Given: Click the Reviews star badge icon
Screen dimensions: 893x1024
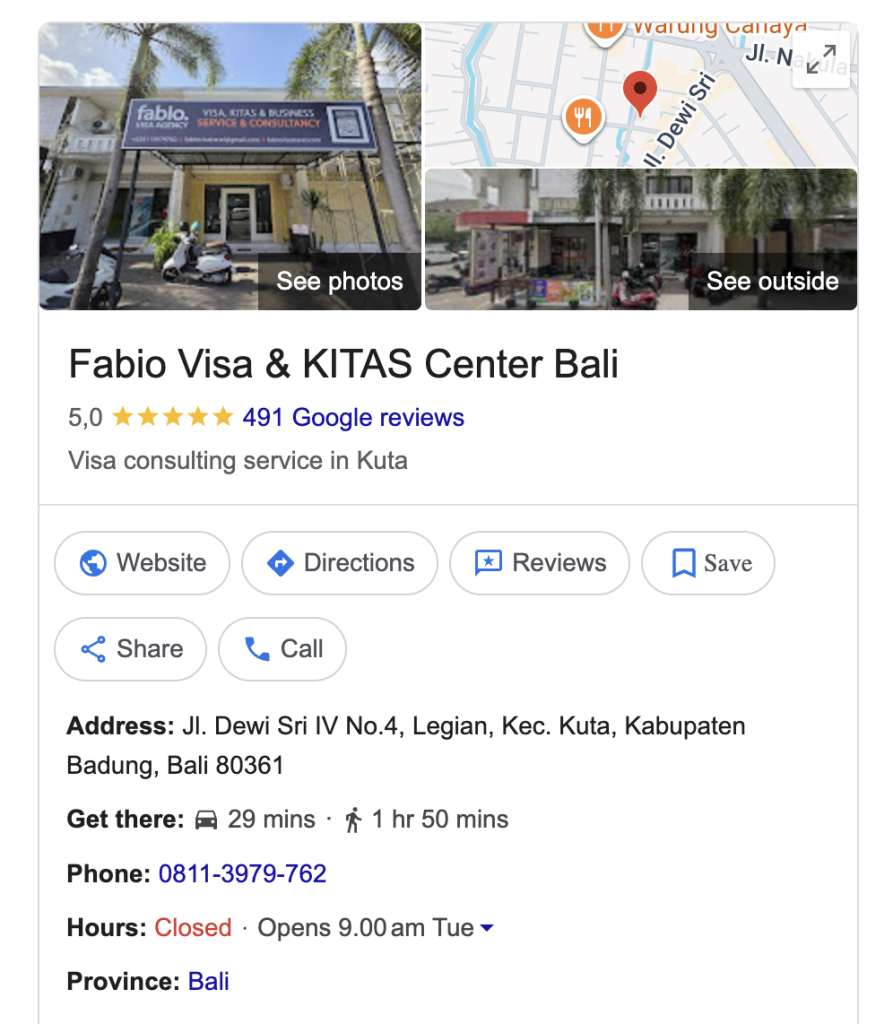Looking at the screenshot, I should (x=487, y=563).
